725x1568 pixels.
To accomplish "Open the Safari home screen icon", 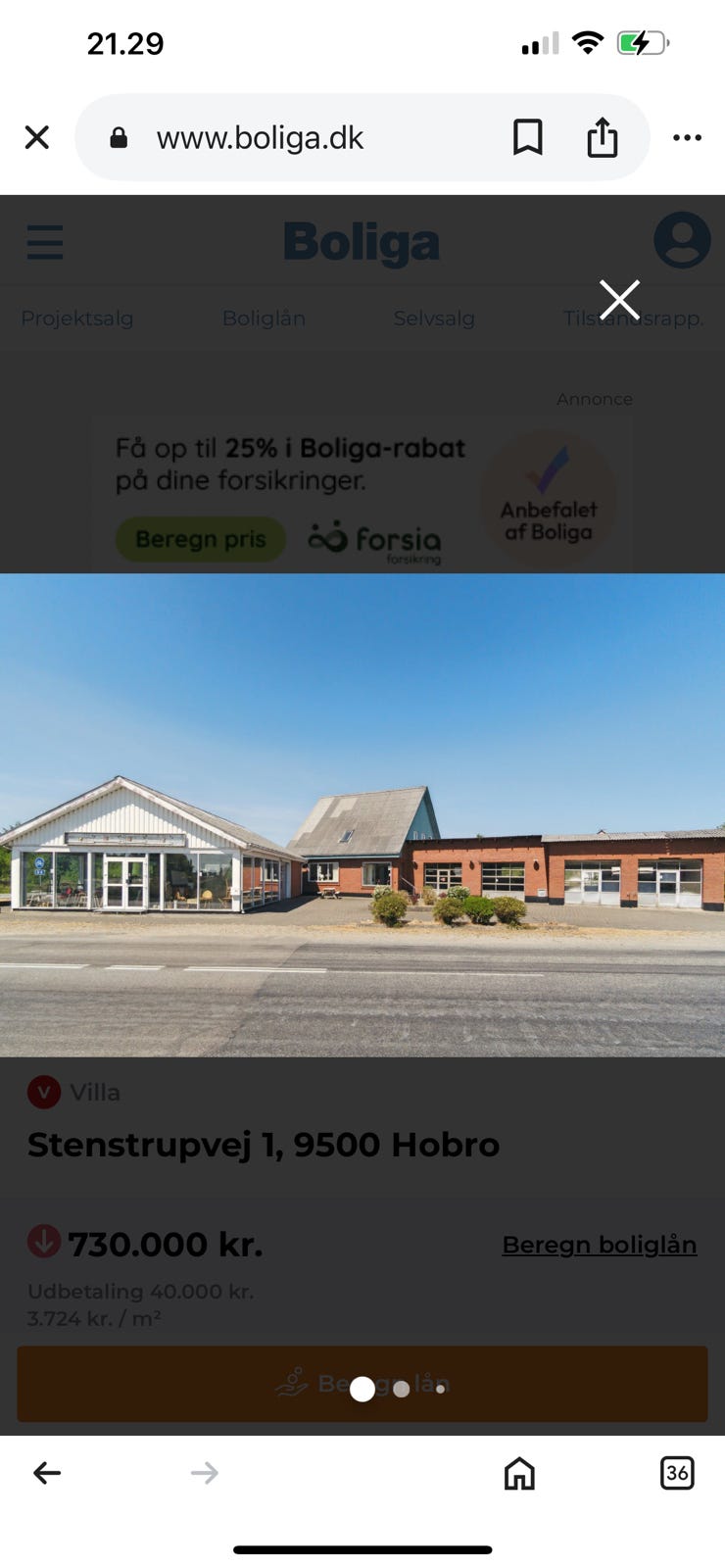I will coord(518,1472).
